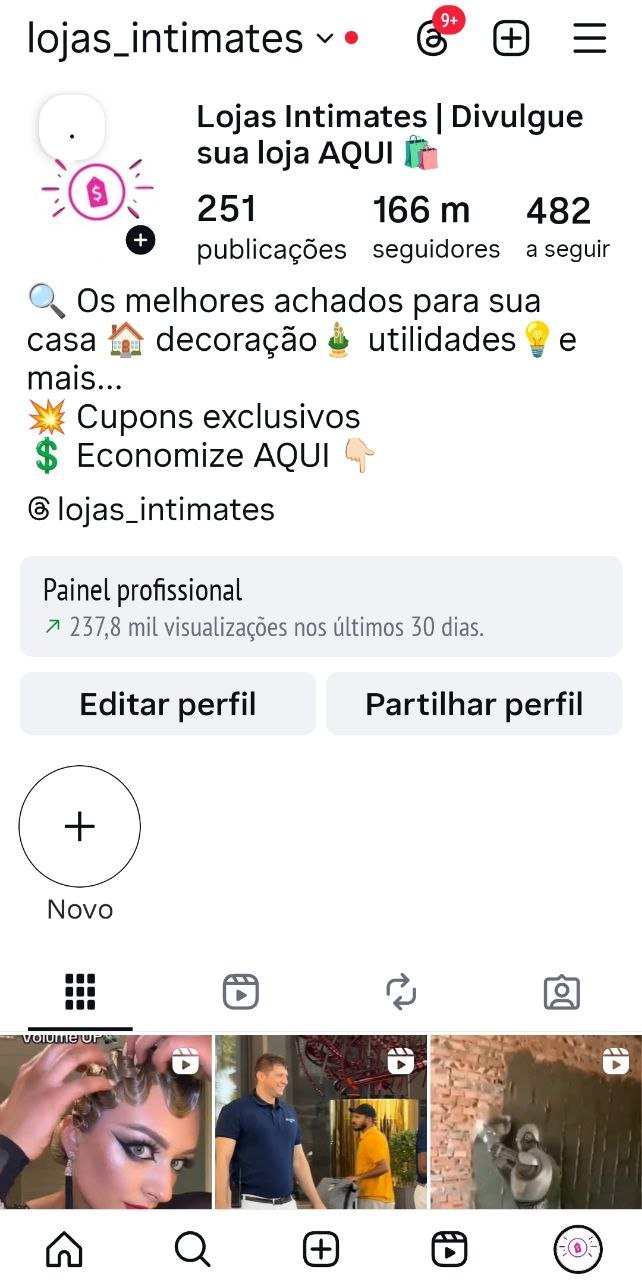Open the lojas_intimates Threads link

tap(151, 509)
